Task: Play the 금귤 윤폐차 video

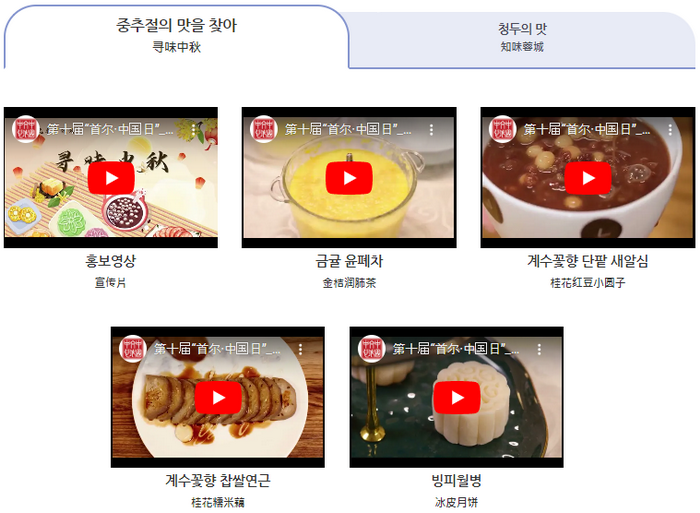Action: [349, 178]
